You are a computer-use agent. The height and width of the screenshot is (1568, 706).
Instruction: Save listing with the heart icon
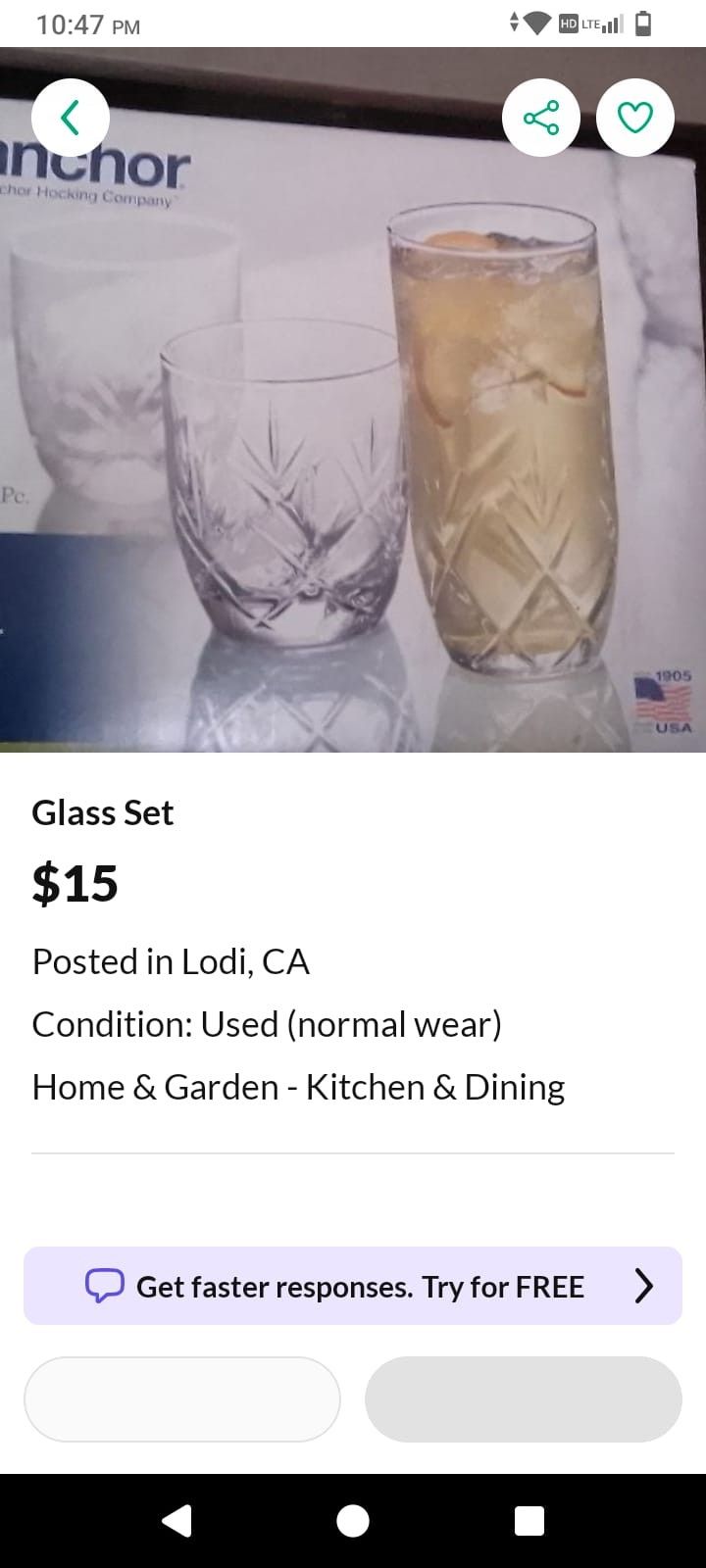634,118
